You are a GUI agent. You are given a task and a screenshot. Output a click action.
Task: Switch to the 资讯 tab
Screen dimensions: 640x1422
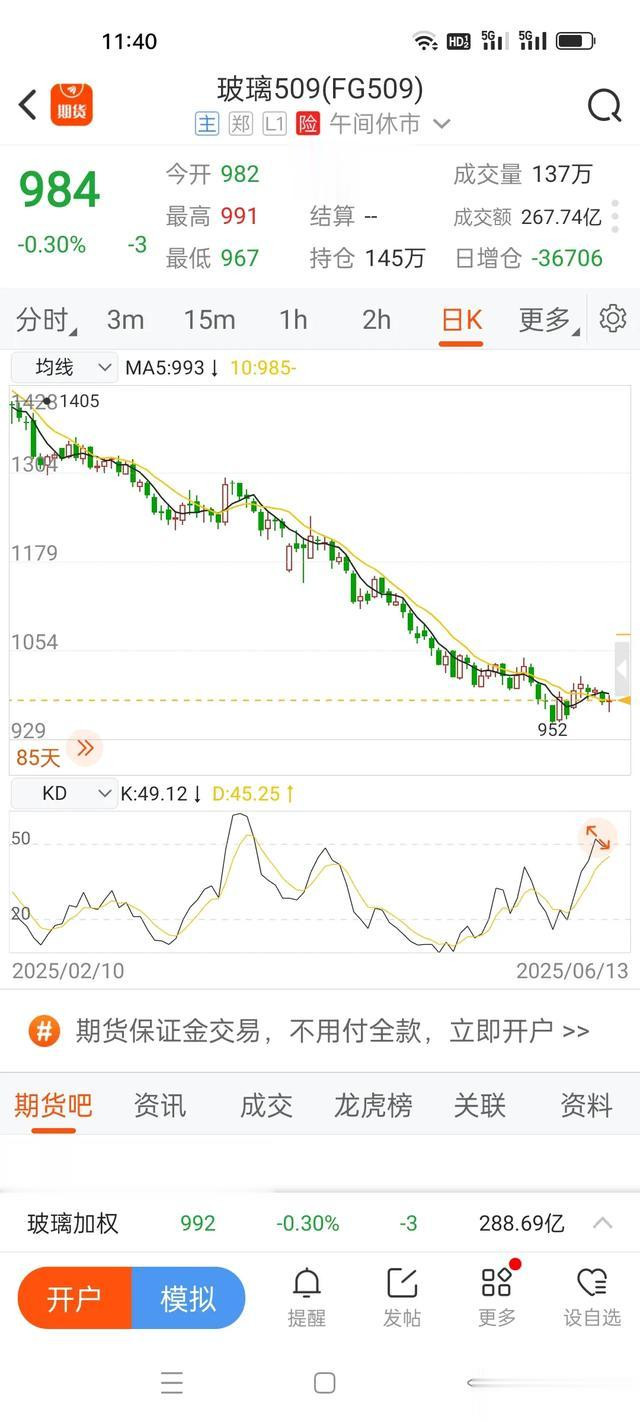(x=160, y=1105)
